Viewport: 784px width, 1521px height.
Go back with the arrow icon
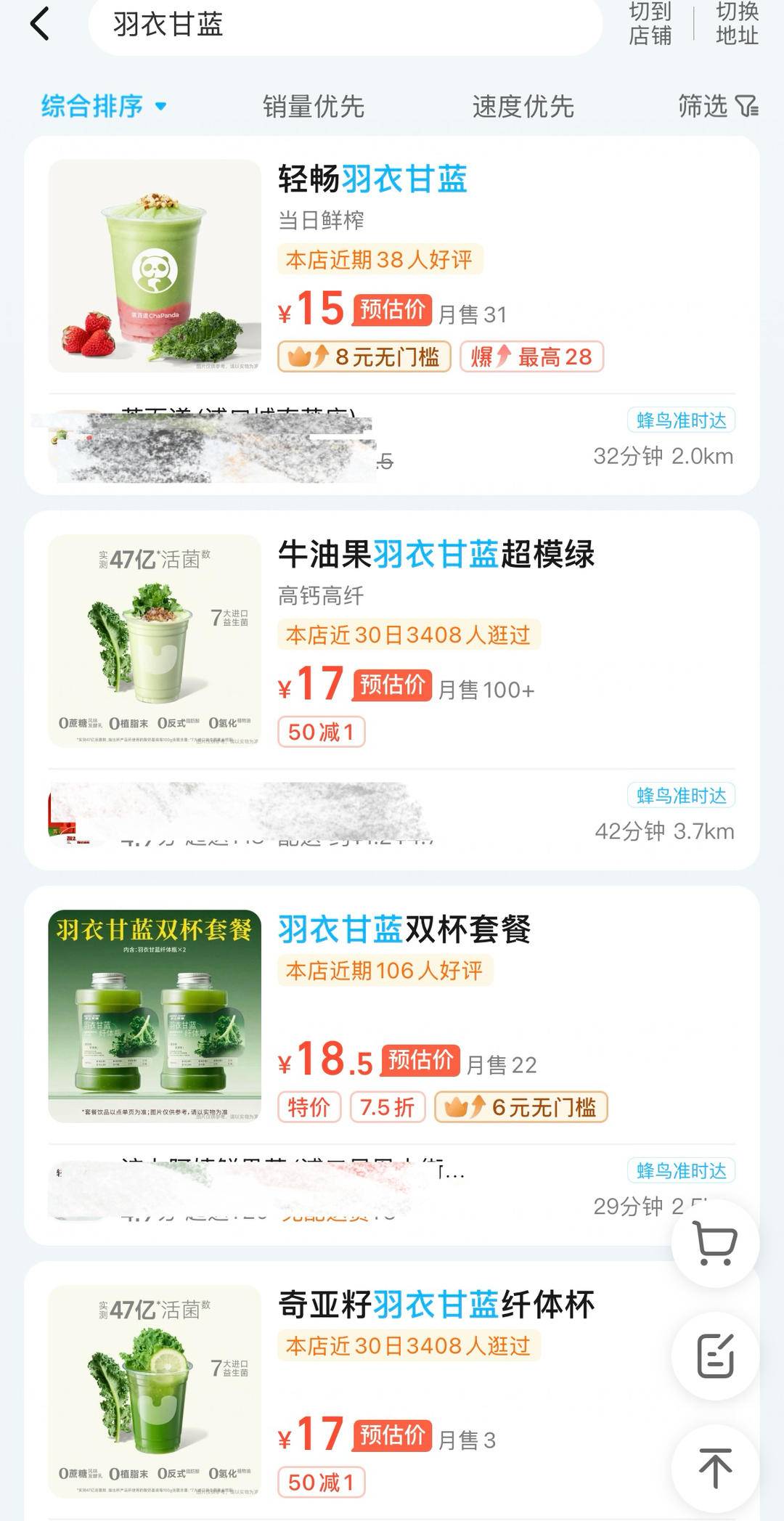click(41, 24)
